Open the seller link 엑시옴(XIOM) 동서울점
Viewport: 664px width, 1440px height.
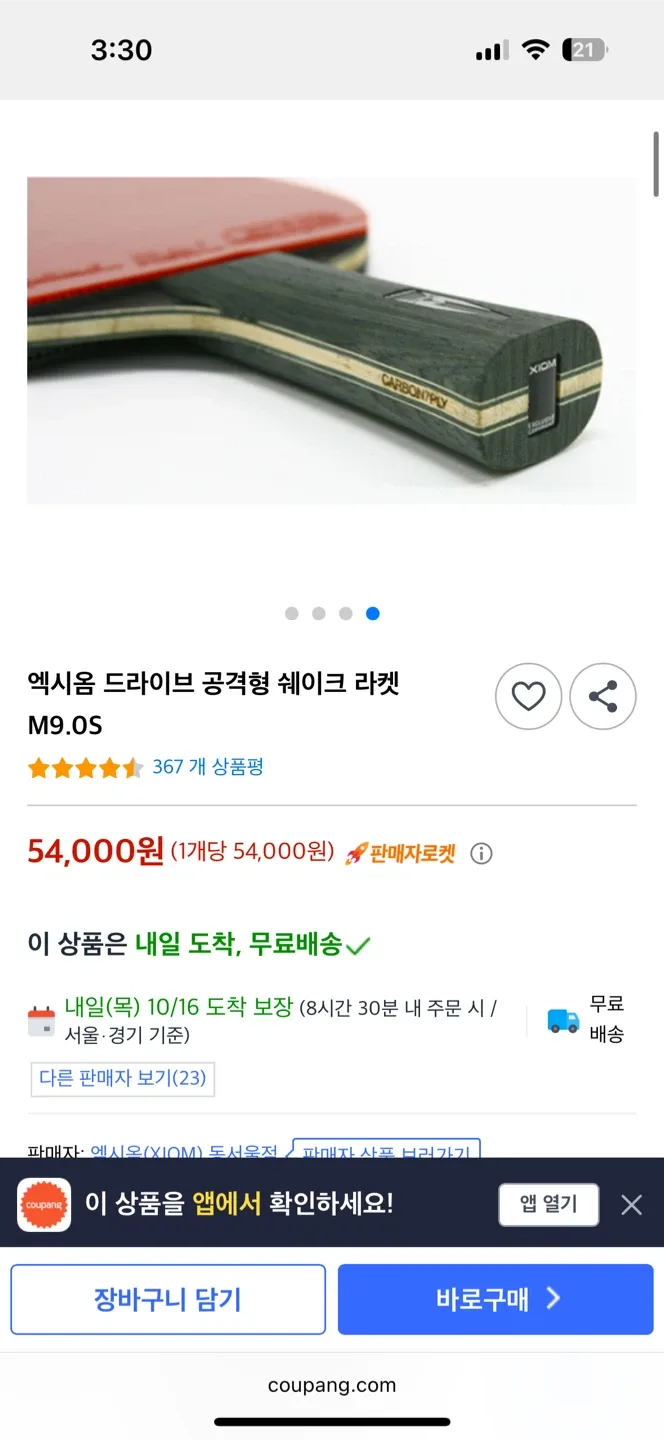coord(184,1152)
